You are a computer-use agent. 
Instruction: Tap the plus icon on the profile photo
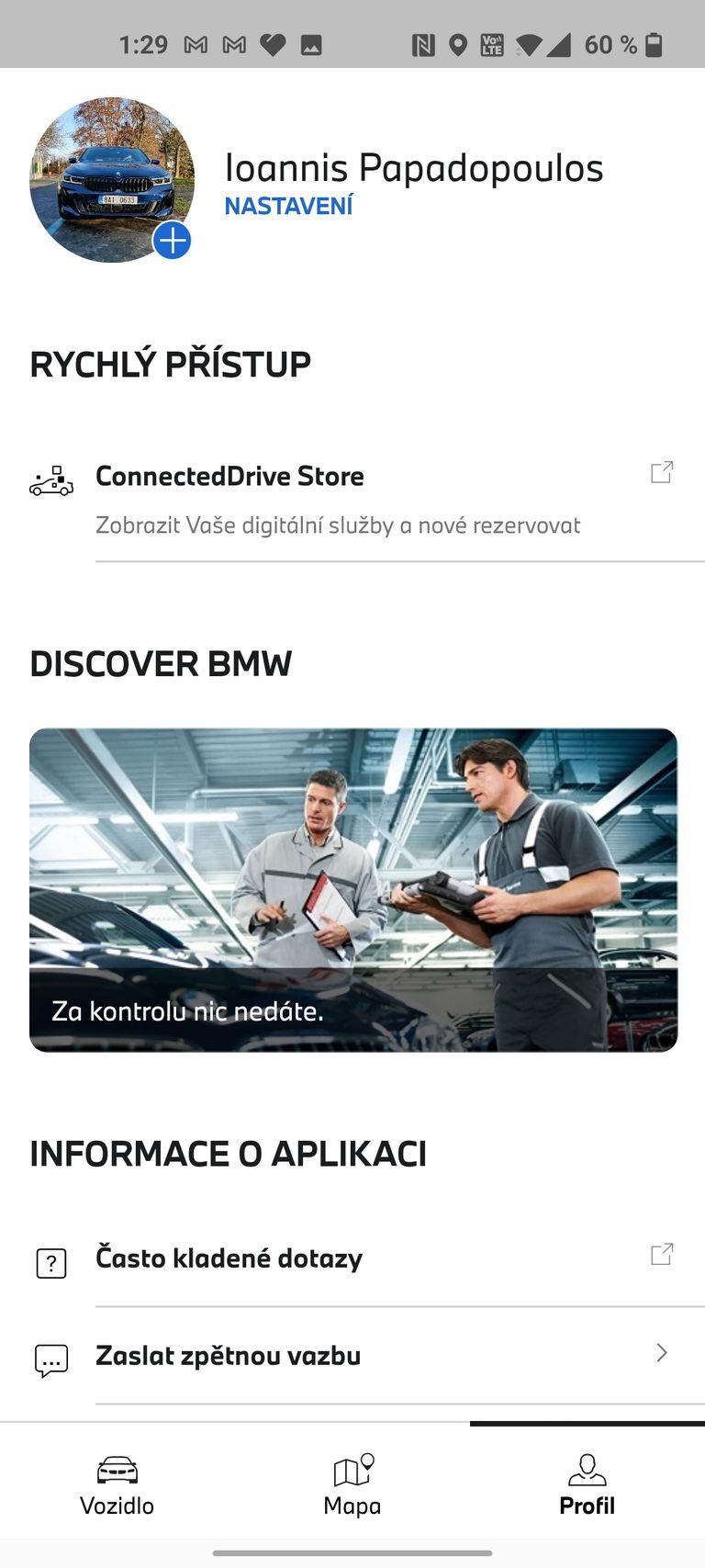click(x=171, y=242)
